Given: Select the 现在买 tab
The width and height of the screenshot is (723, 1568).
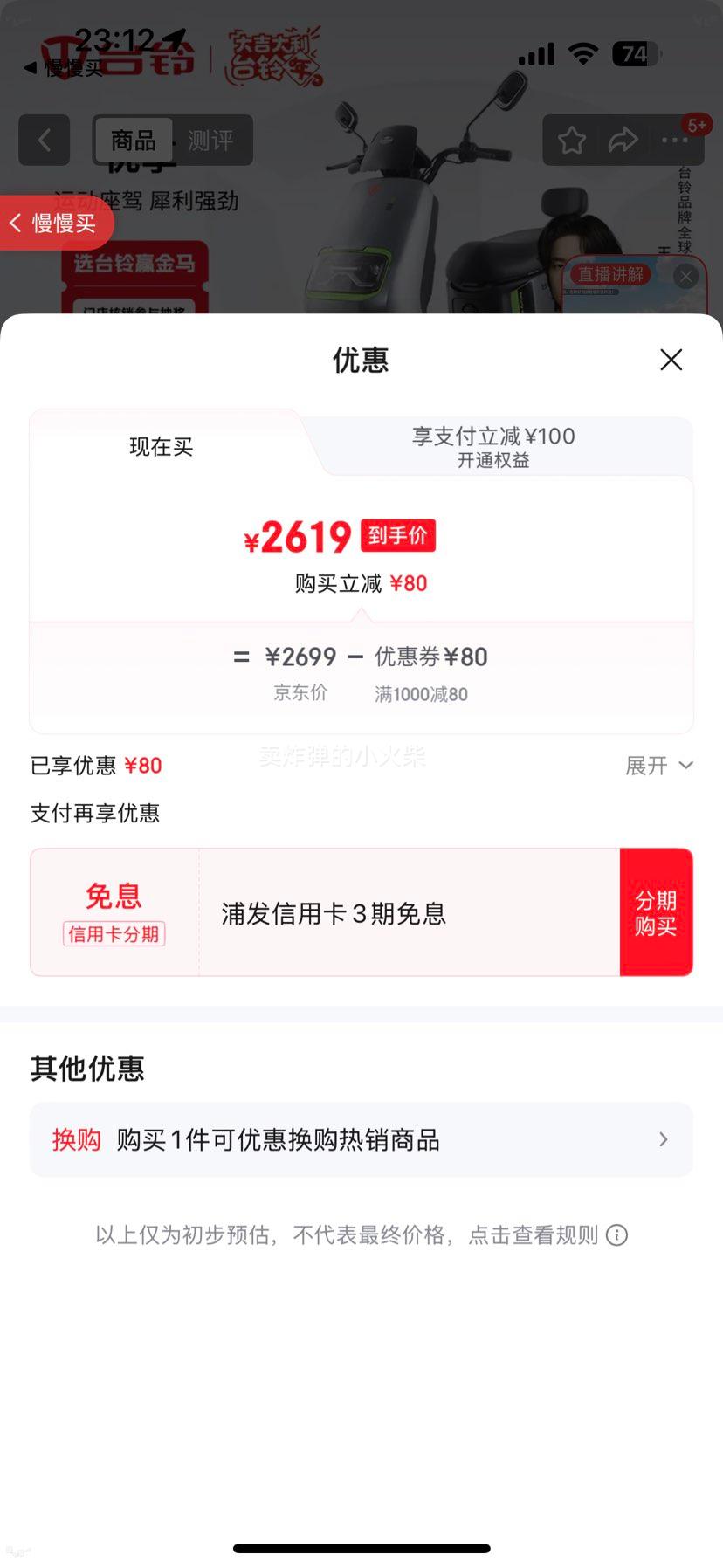Looking at the screenshot, I should tap(161, 447).
